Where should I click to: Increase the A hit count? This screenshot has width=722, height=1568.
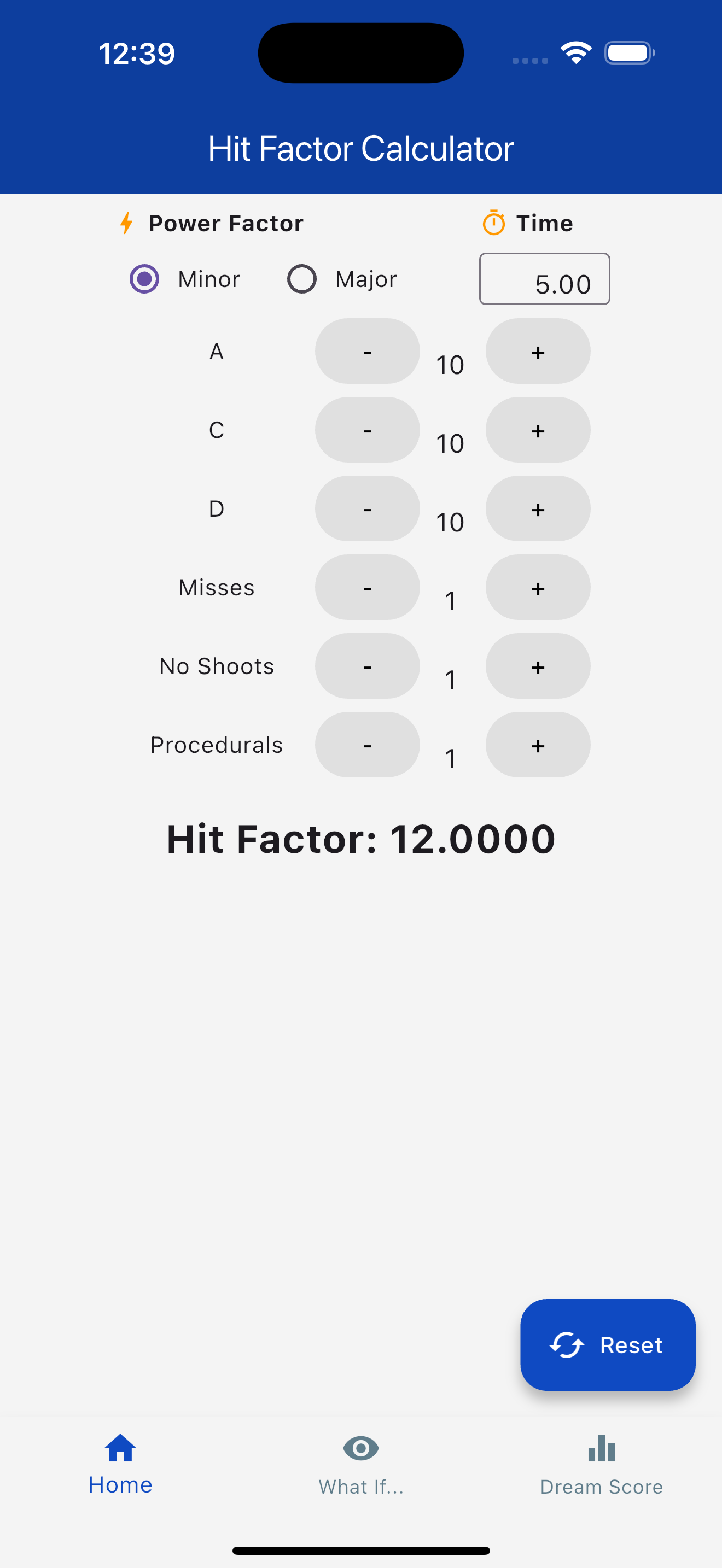[538, 351]
